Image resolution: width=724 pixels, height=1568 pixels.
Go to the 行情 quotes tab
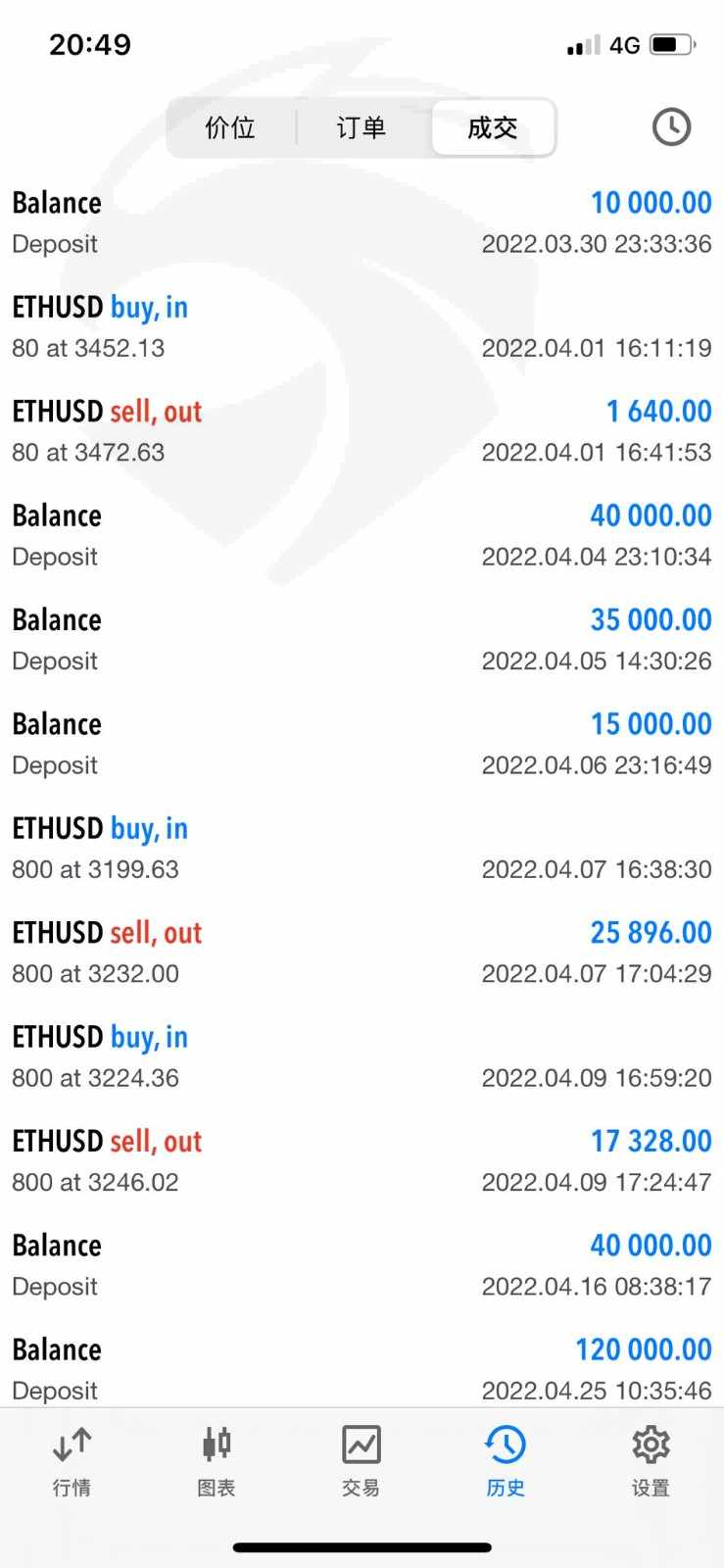(72, 1460)
